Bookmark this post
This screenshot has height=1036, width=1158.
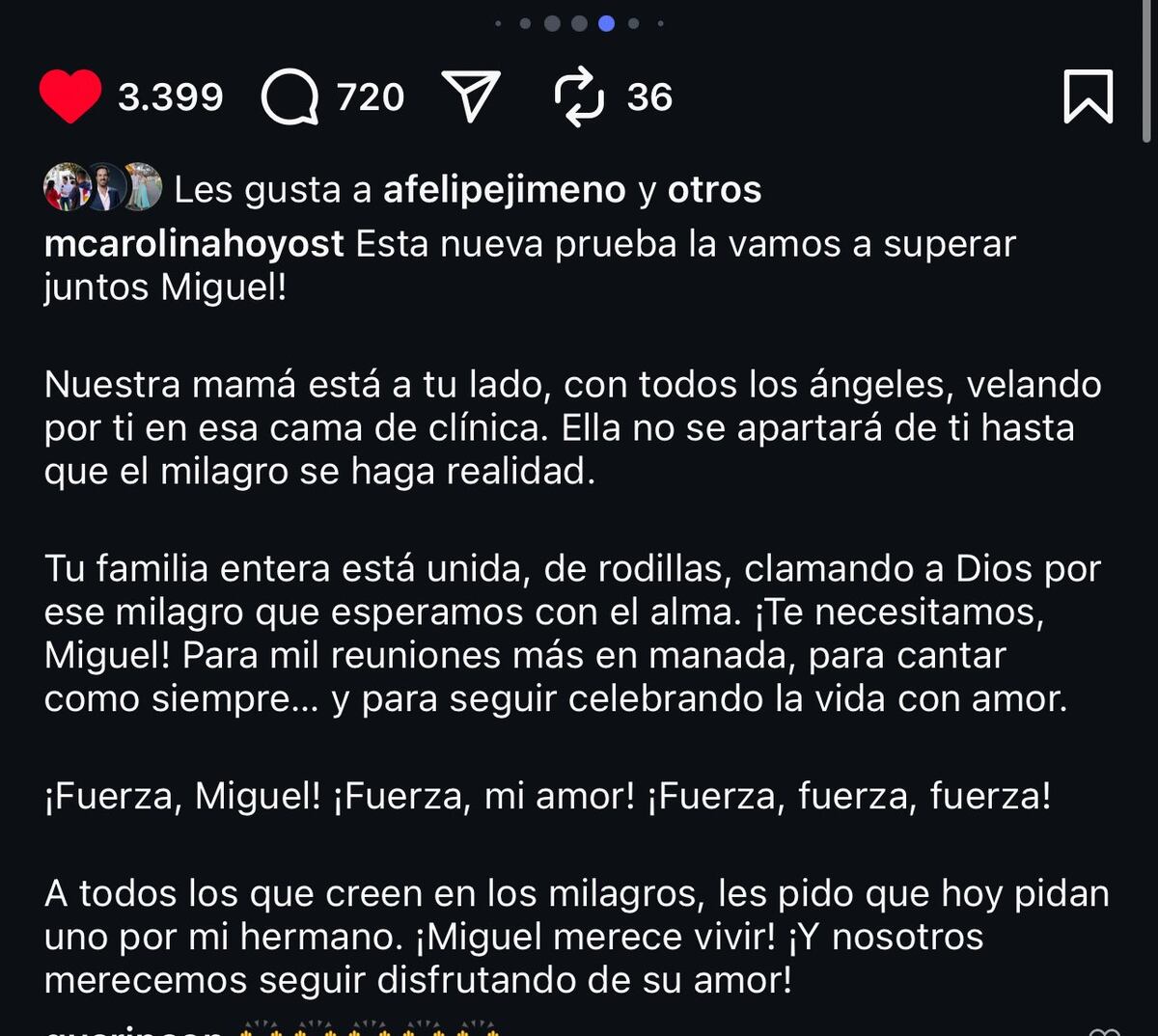coord(1088,96)
